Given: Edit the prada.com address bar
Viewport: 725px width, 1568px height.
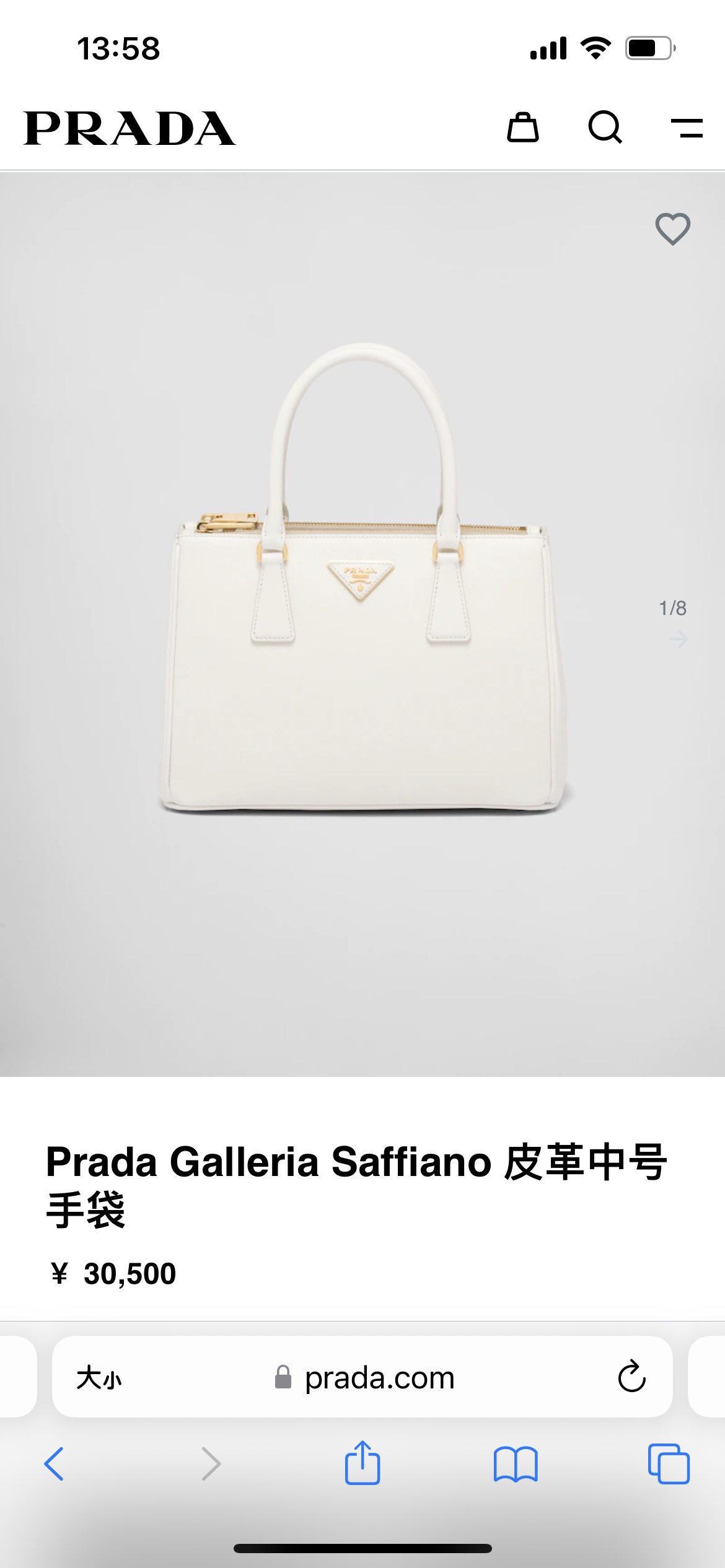Looking at the screenshot, I should (x=379, y=1378).
